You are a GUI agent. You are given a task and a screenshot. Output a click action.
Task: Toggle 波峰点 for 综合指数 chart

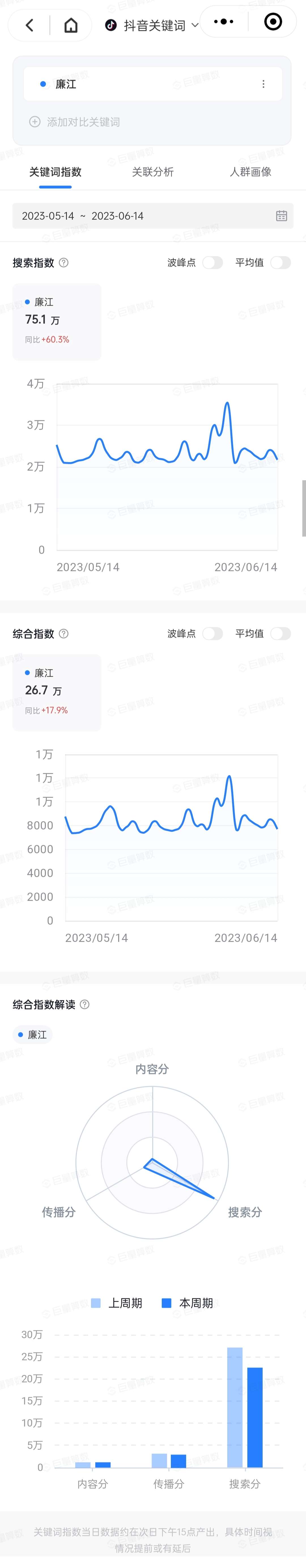212,634
